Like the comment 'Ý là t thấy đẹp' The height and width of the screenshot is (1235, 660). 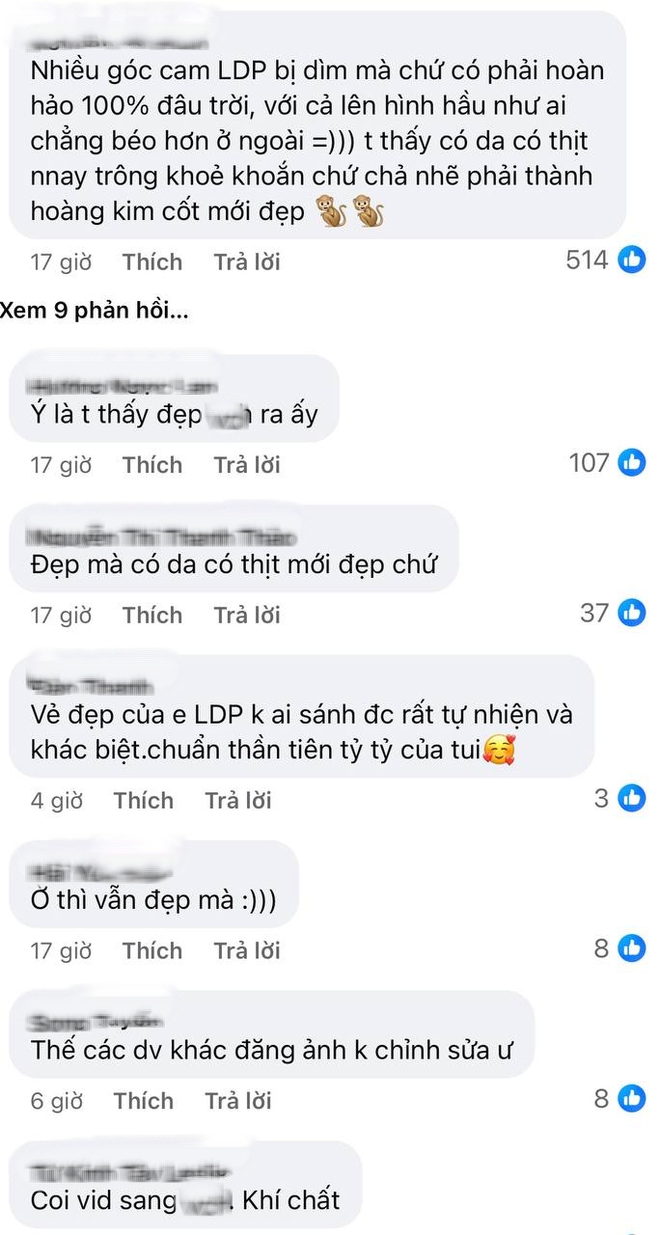[x=152, y=465]
